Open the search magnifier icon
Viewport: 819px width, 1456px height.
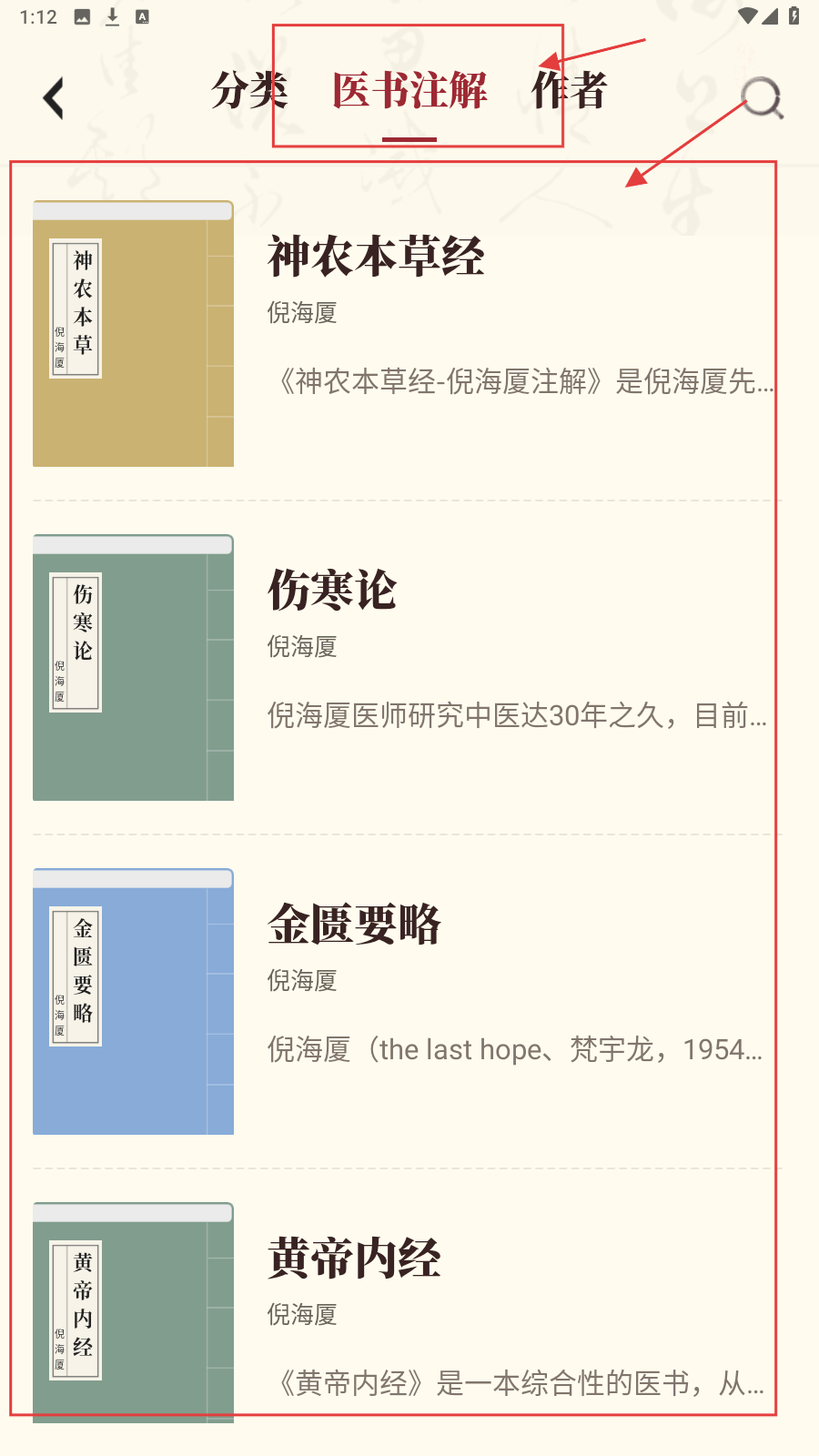pyautogui.click(x=762, y=97)
